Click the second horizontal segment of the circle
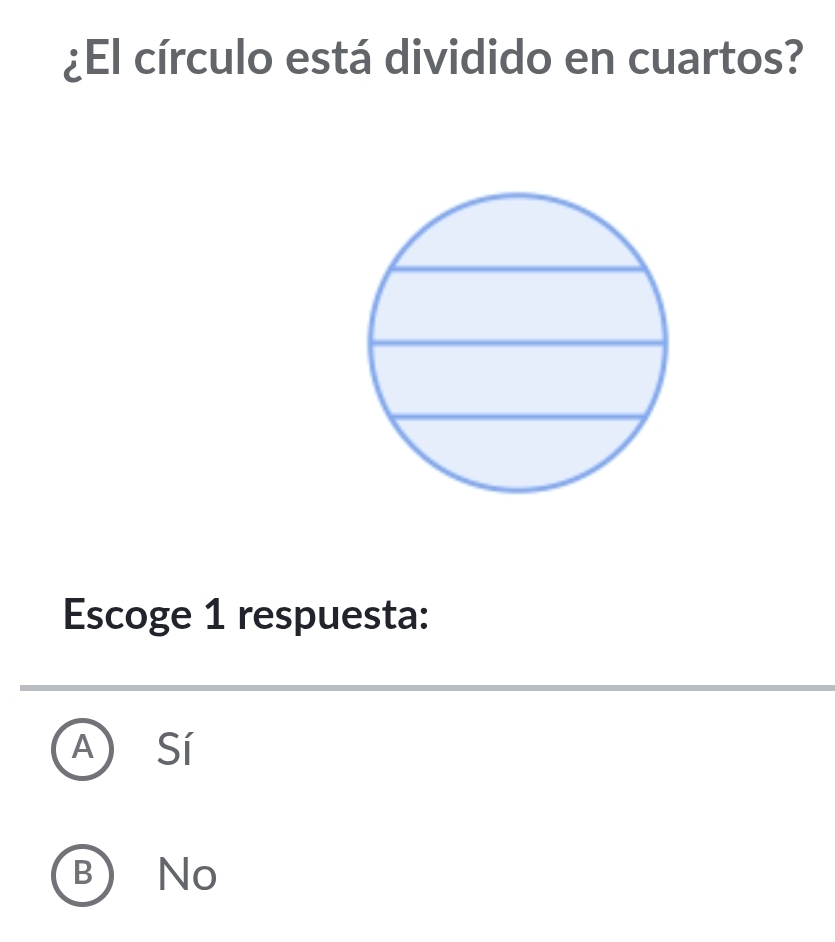The height and width of the screenshot is (942, 835). (518, 305)
